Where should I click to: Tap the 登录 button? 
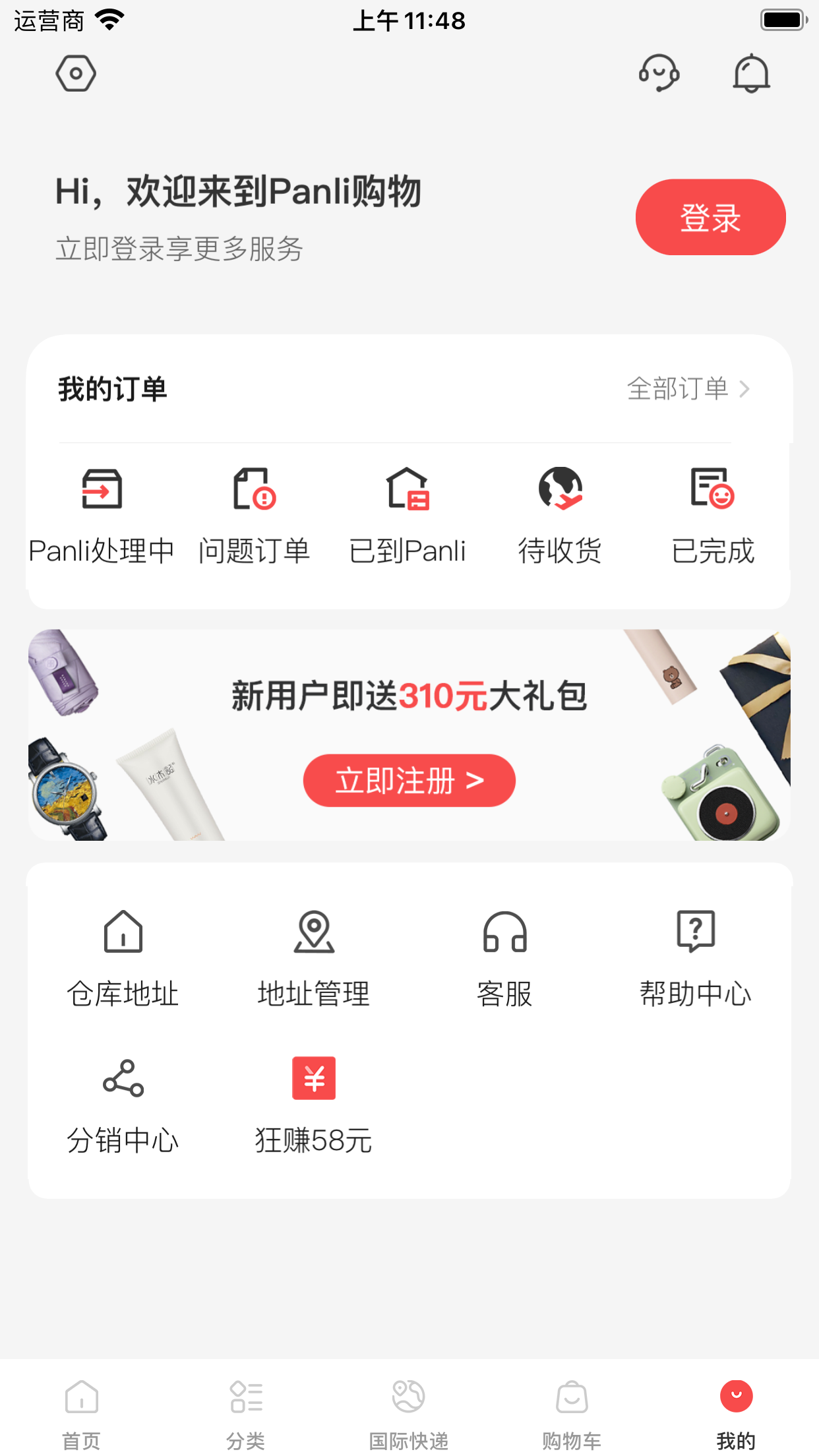coord(710,216)
